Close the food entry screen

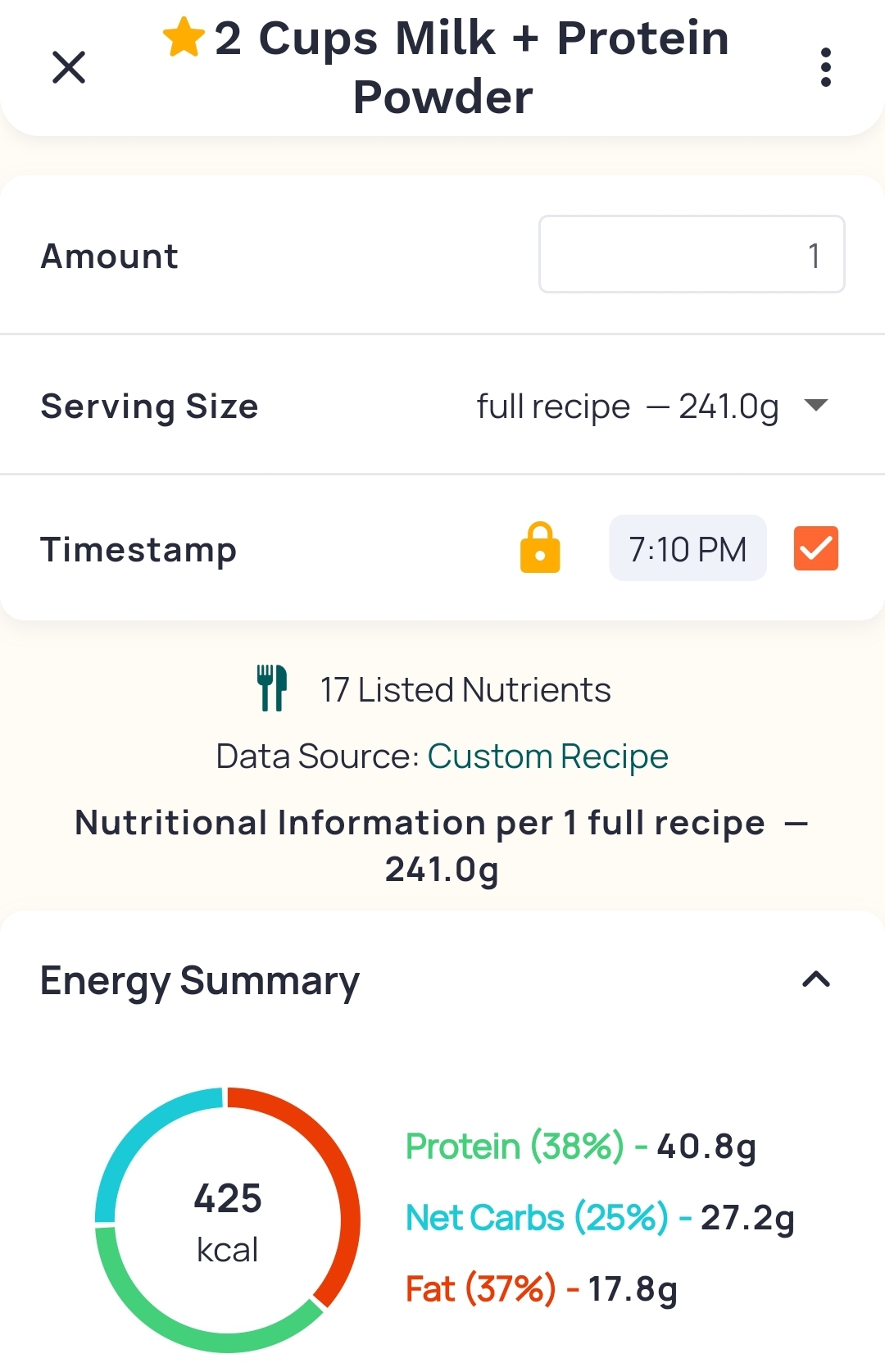pos(69,67)
